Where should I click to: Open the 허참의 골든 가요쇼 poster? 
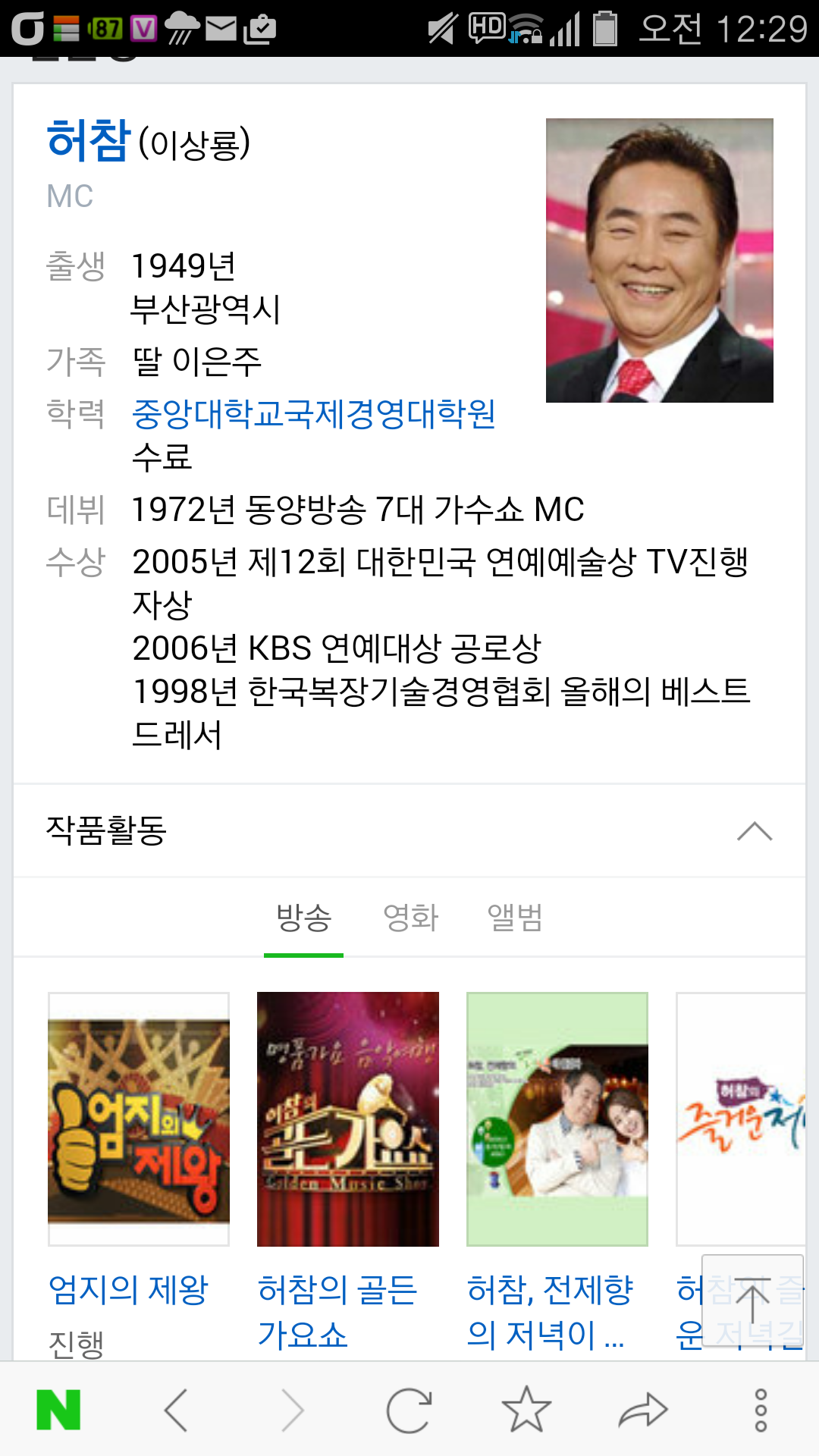[348, 1119]
